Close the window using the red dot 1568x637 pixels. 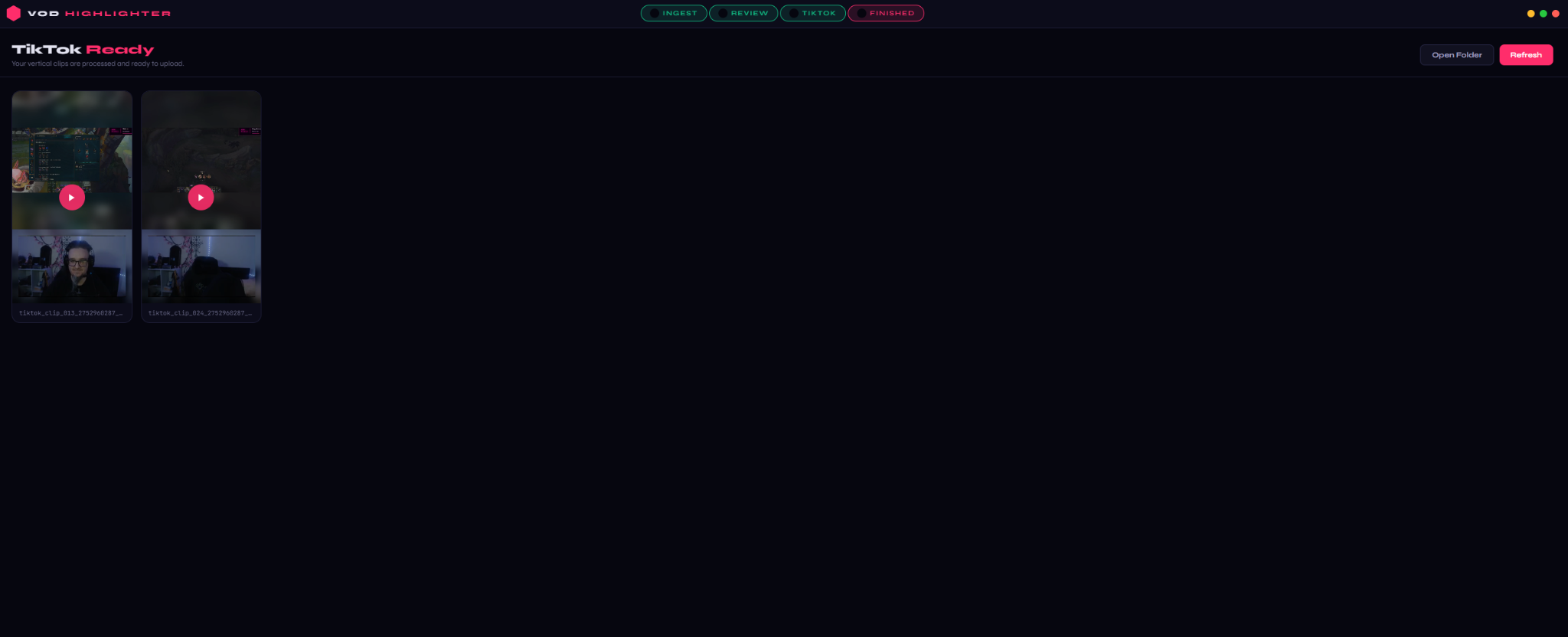pos(1555,14)
